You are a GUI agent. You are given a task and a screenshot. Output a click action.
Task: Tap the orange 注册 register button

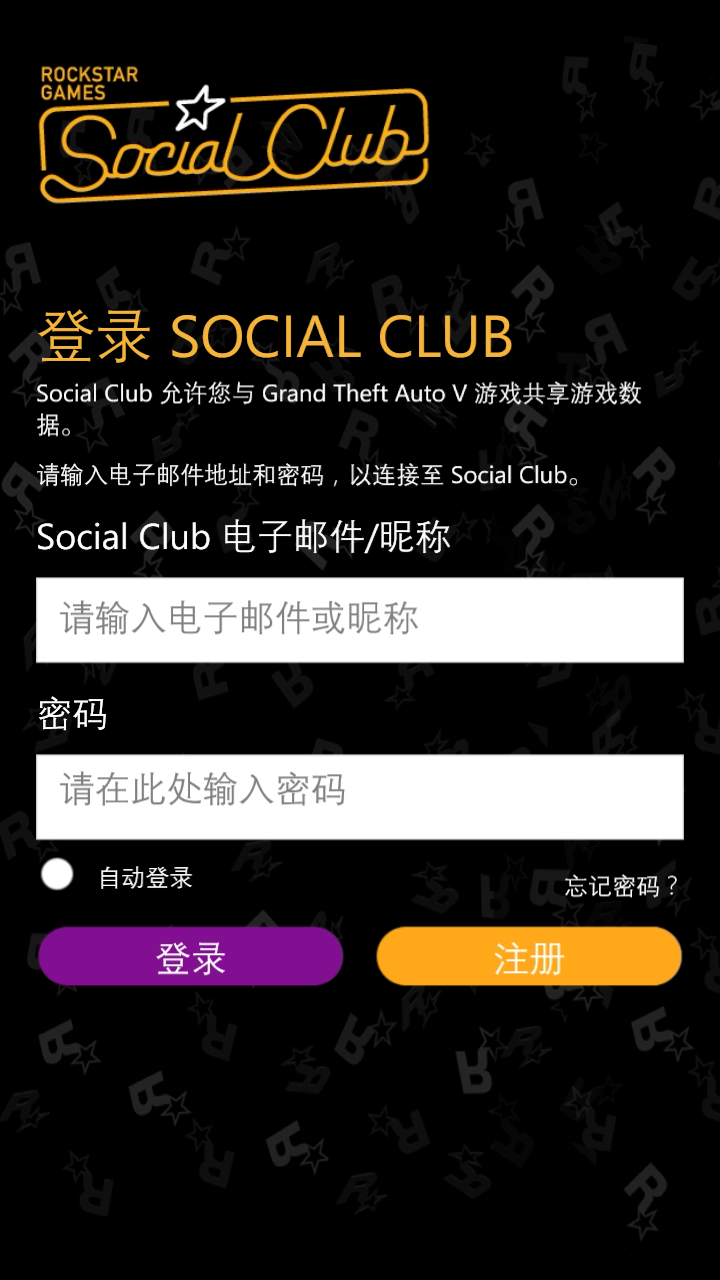coord(529,957)
